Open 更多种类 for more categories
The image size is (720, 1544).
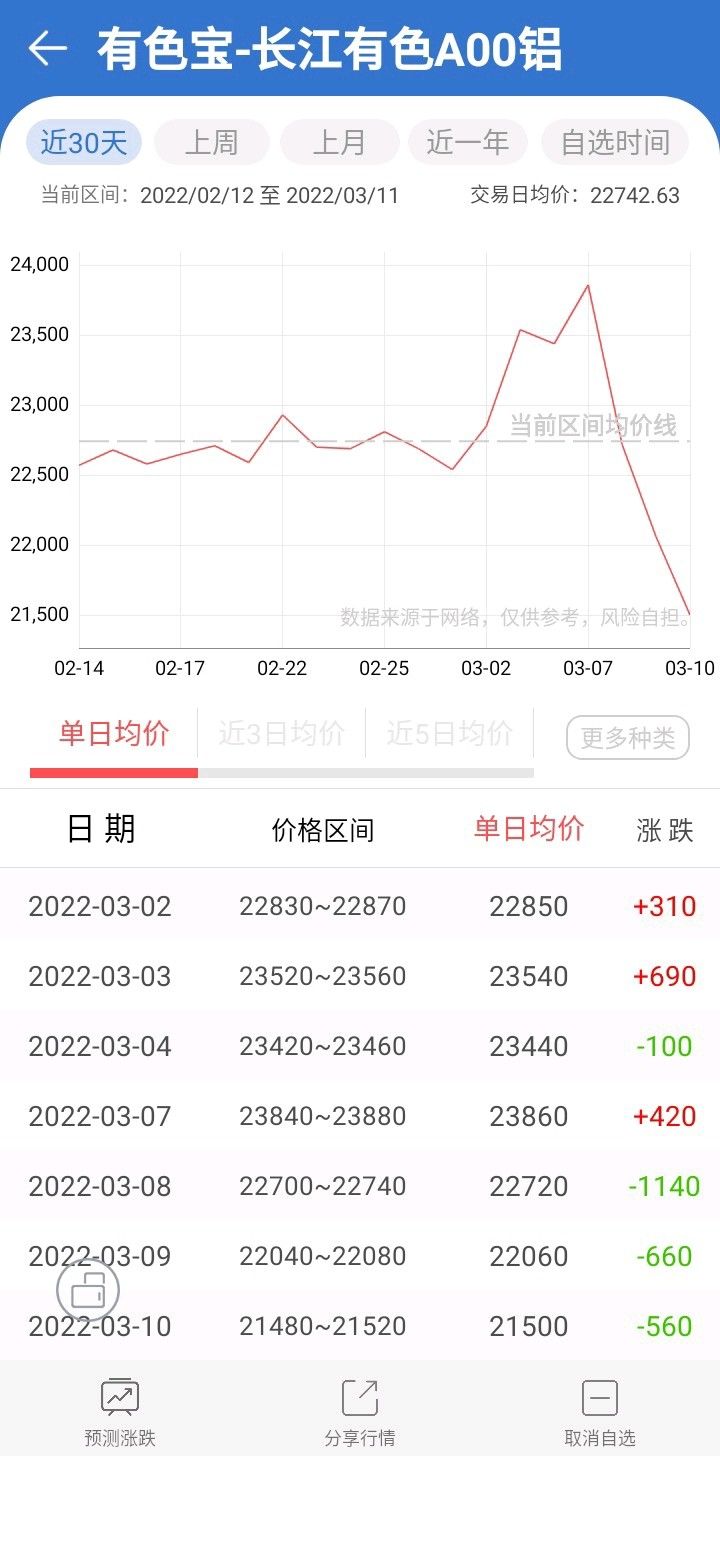(x=628, y=738)
